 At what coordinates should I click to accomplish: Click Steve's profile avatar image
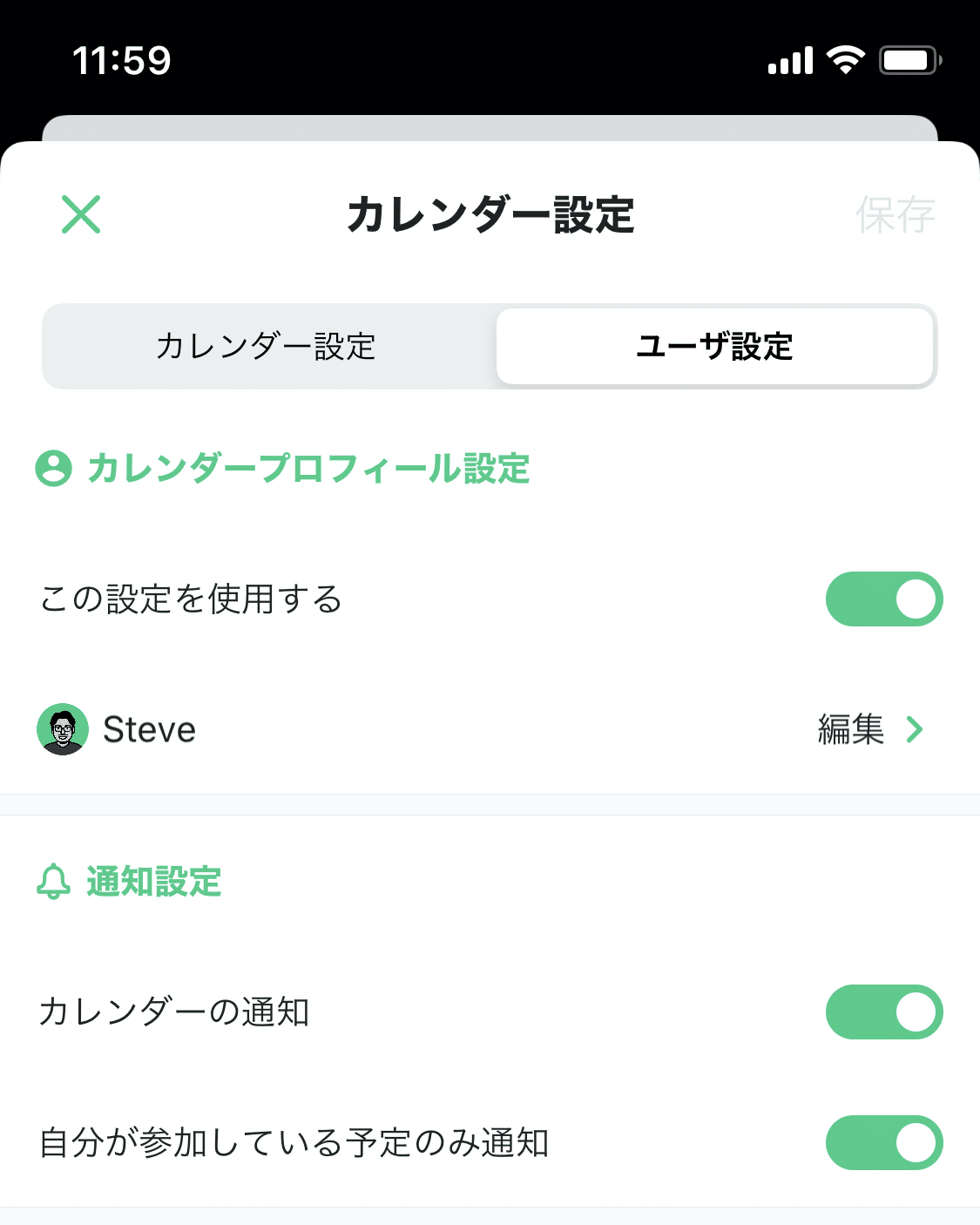click(61, 729)
